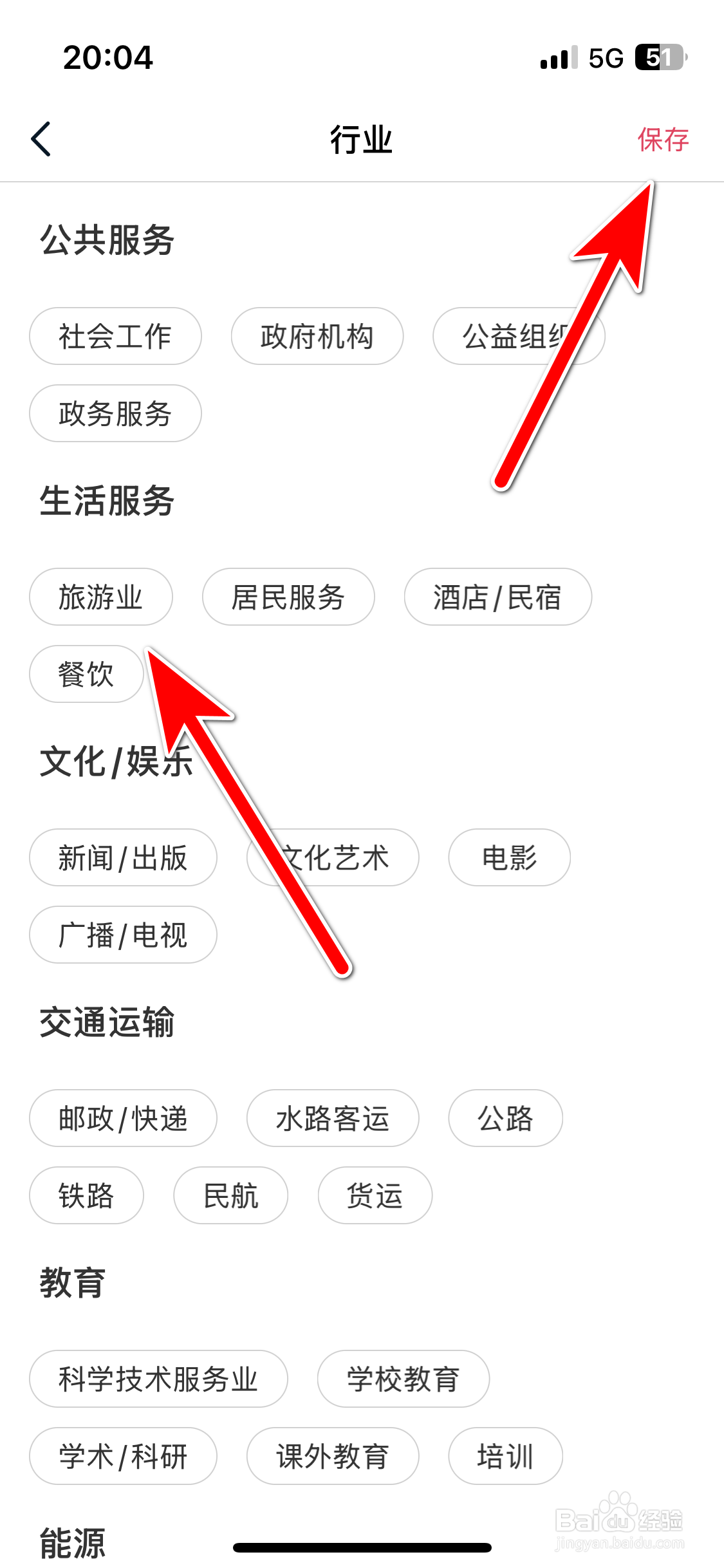The image size is (724, 1568).
Task: Select the 酒店/民宿 tag
Action: 497,597
